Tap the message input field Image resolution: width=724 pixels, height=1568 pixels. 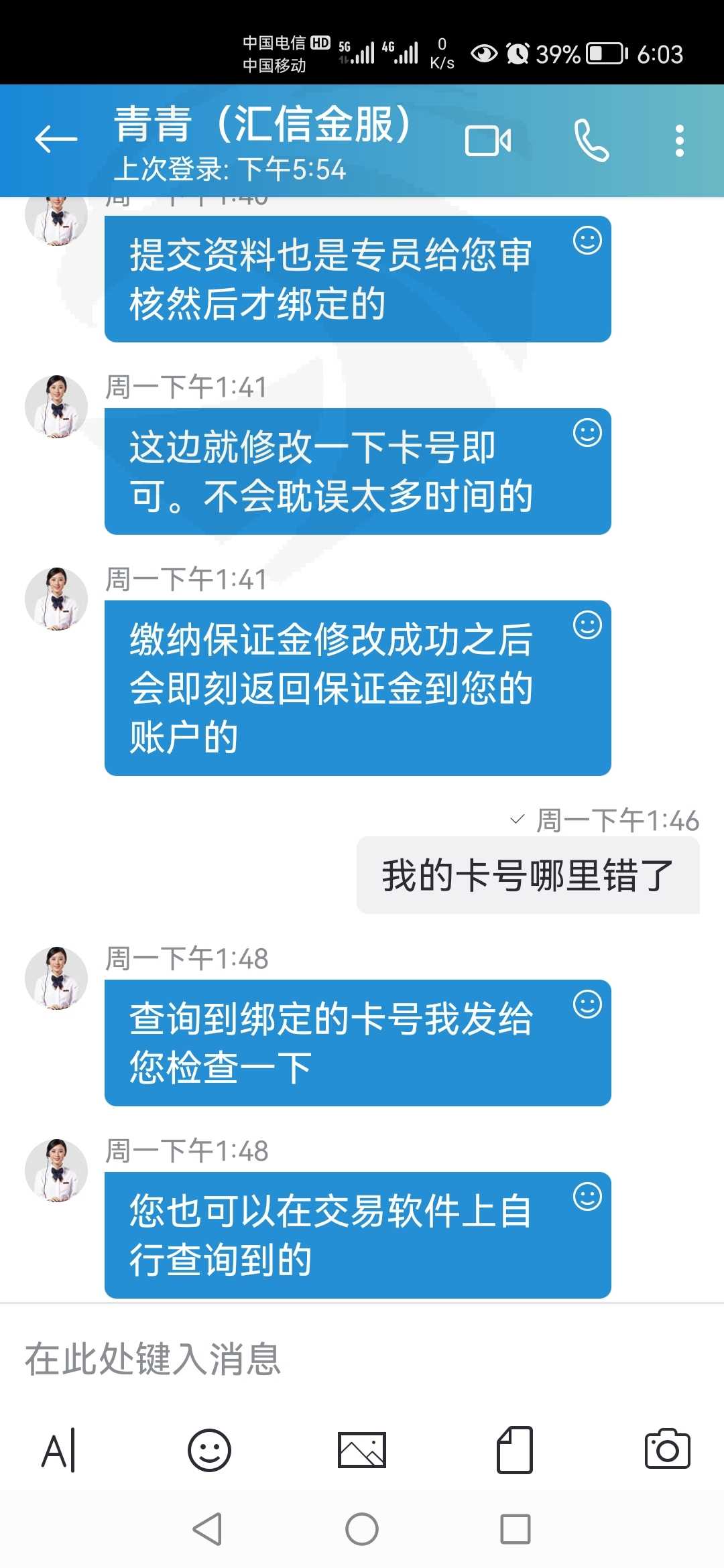point(362,1359)
